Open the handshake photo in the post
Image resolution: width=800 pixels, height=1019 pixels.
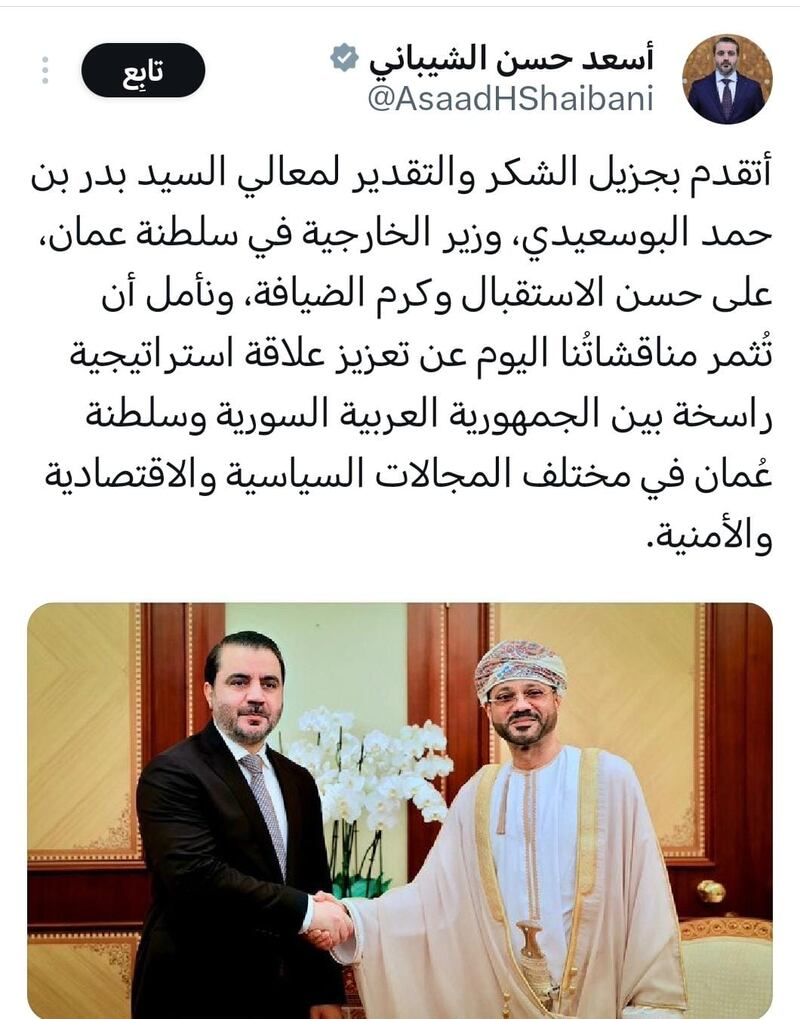pos(399,810)
